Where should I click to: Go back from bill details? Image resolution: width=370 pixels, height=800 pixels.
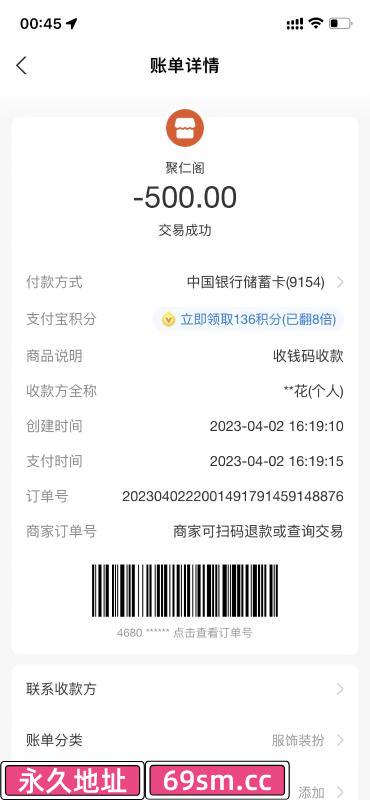click(x=21, y=66)
